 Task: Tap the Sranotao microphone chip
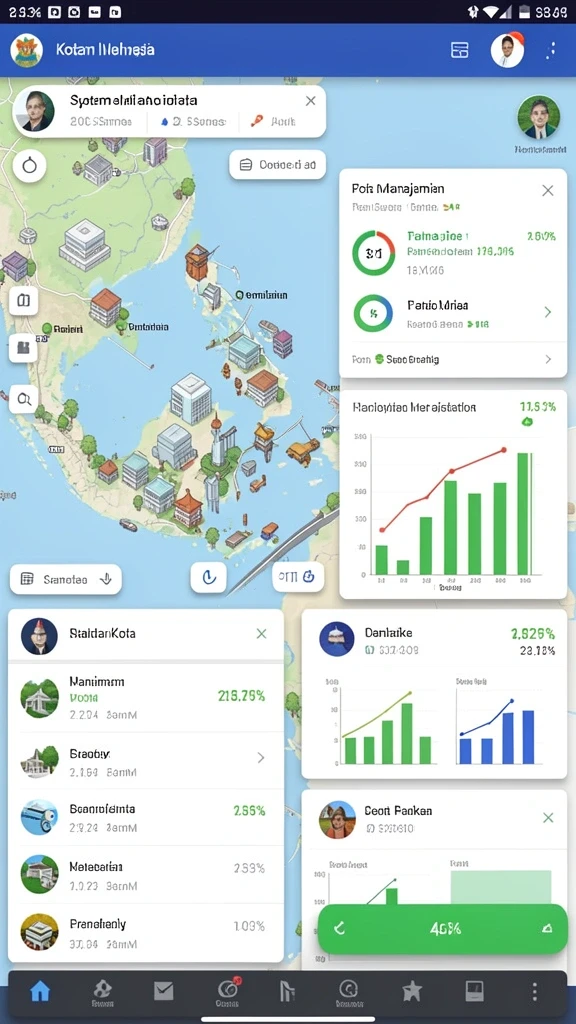point(66,579)
